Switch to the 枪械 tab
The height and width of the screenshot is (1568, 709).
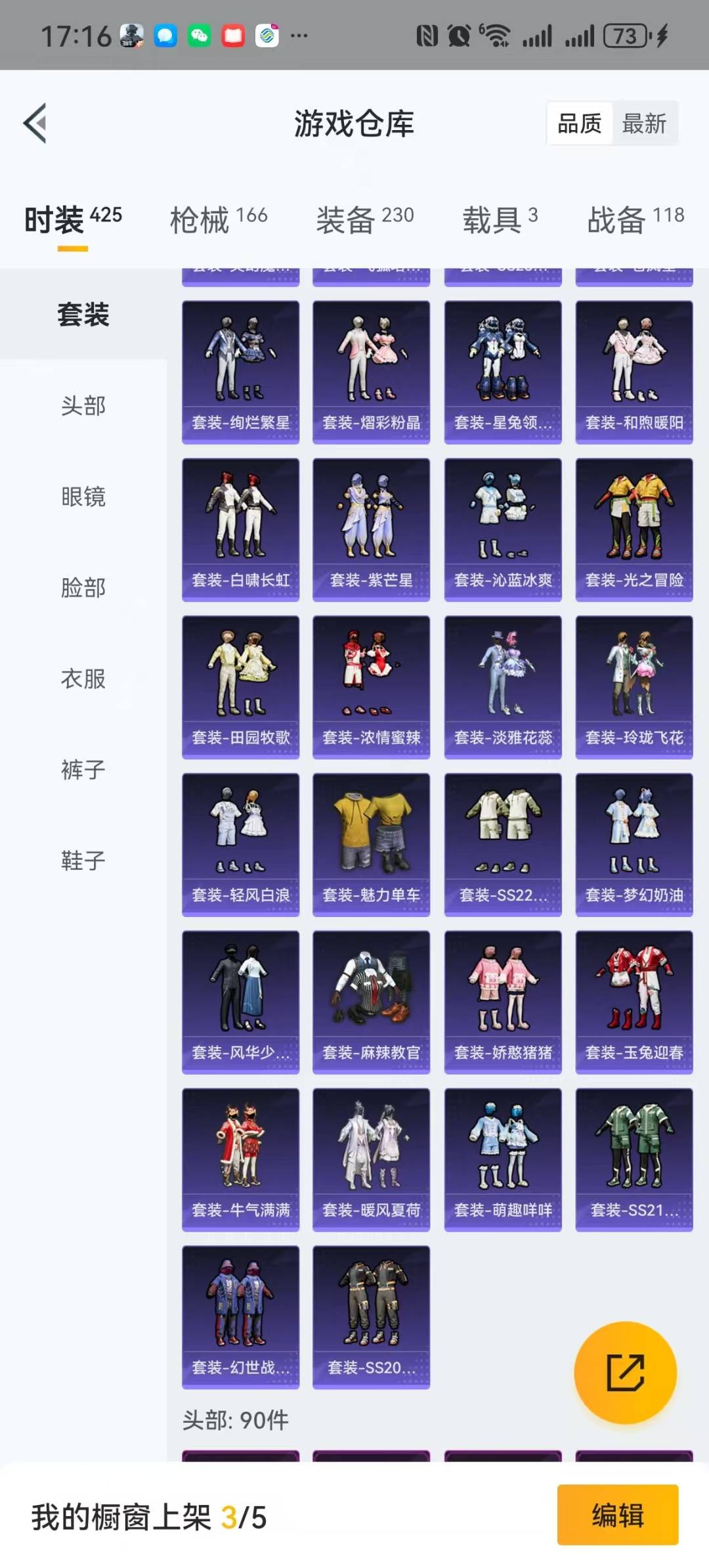pos(219,219)
